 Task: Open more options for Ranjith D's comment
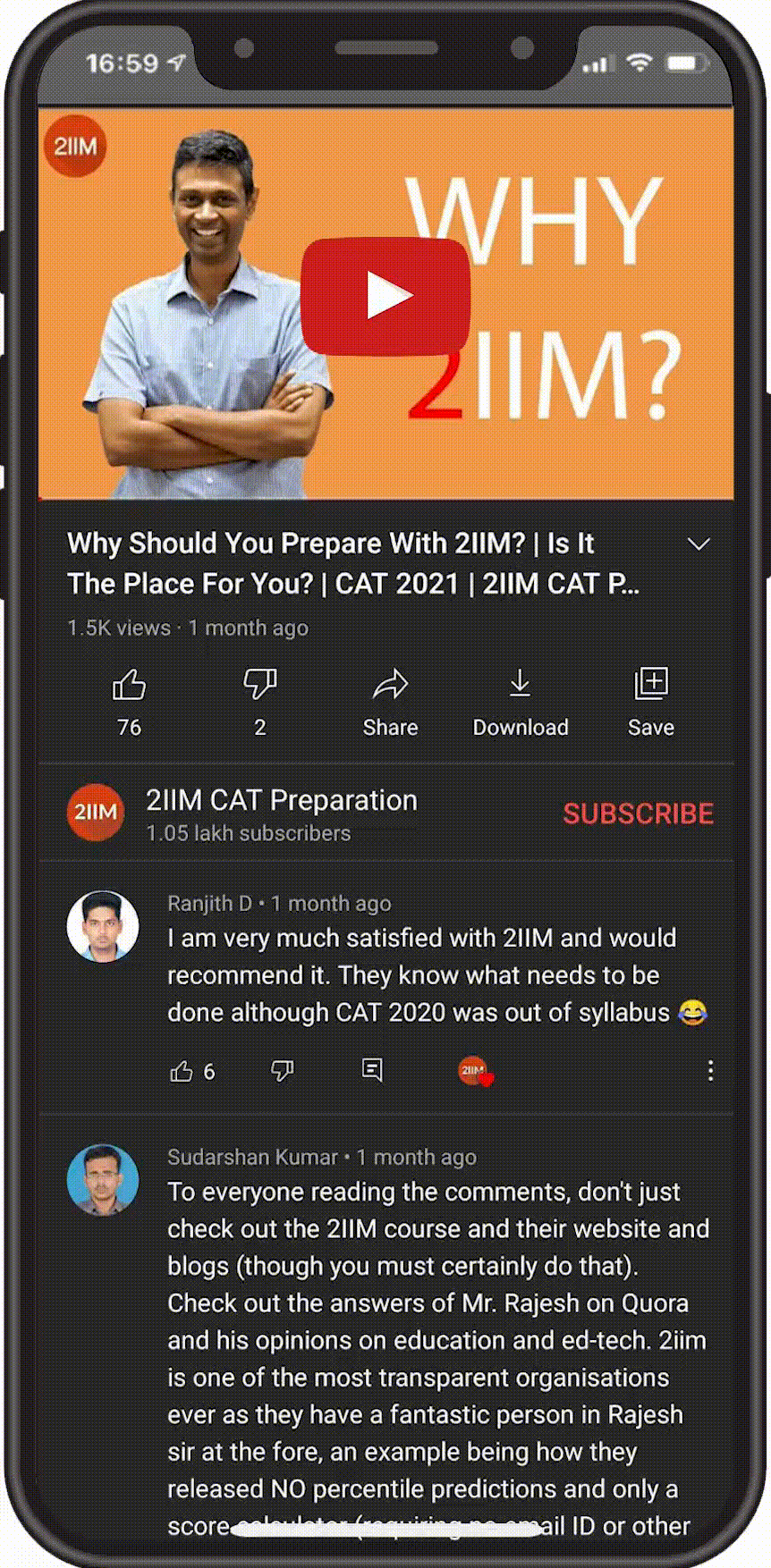[x=710, y=1071]
